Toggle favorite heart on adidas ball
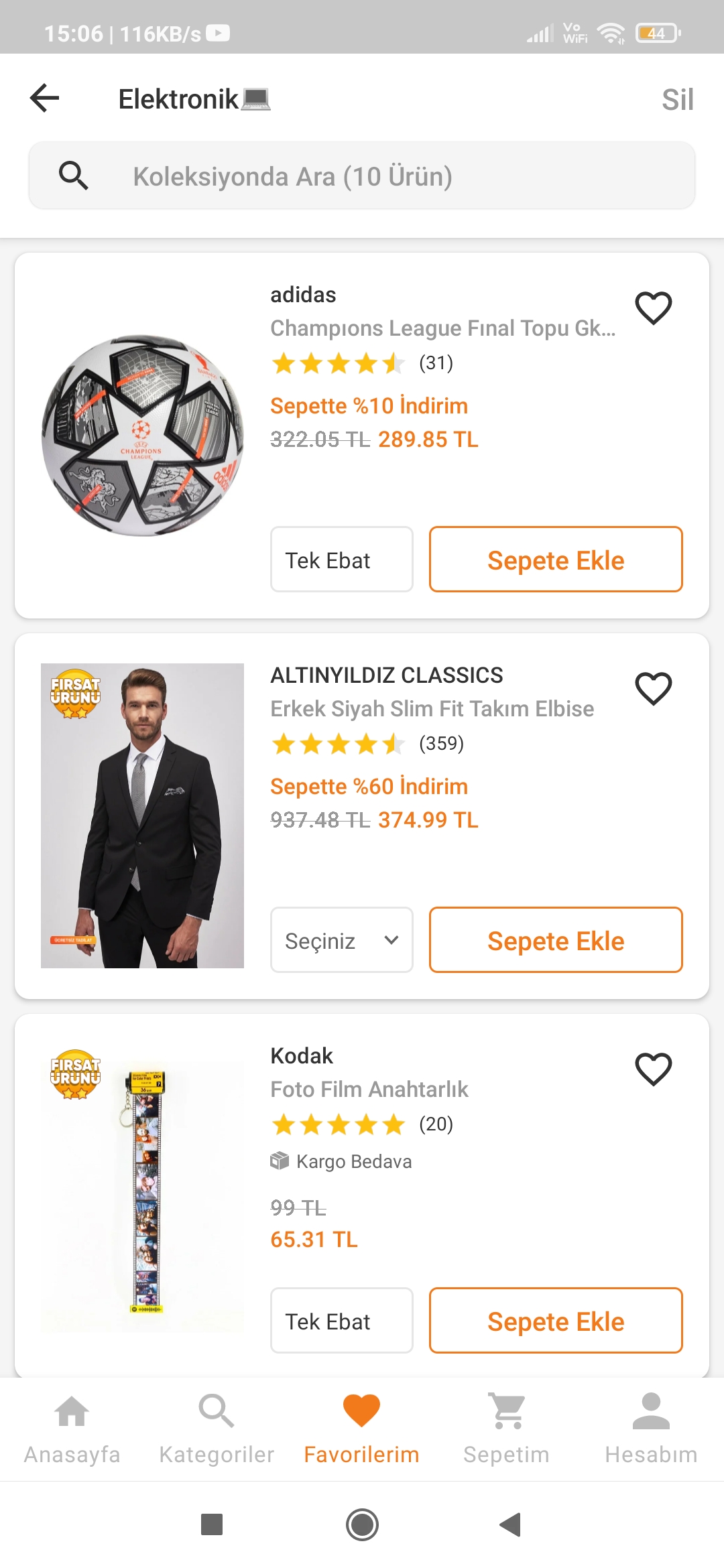The image size is (724, 1568). tap(653, 308)
